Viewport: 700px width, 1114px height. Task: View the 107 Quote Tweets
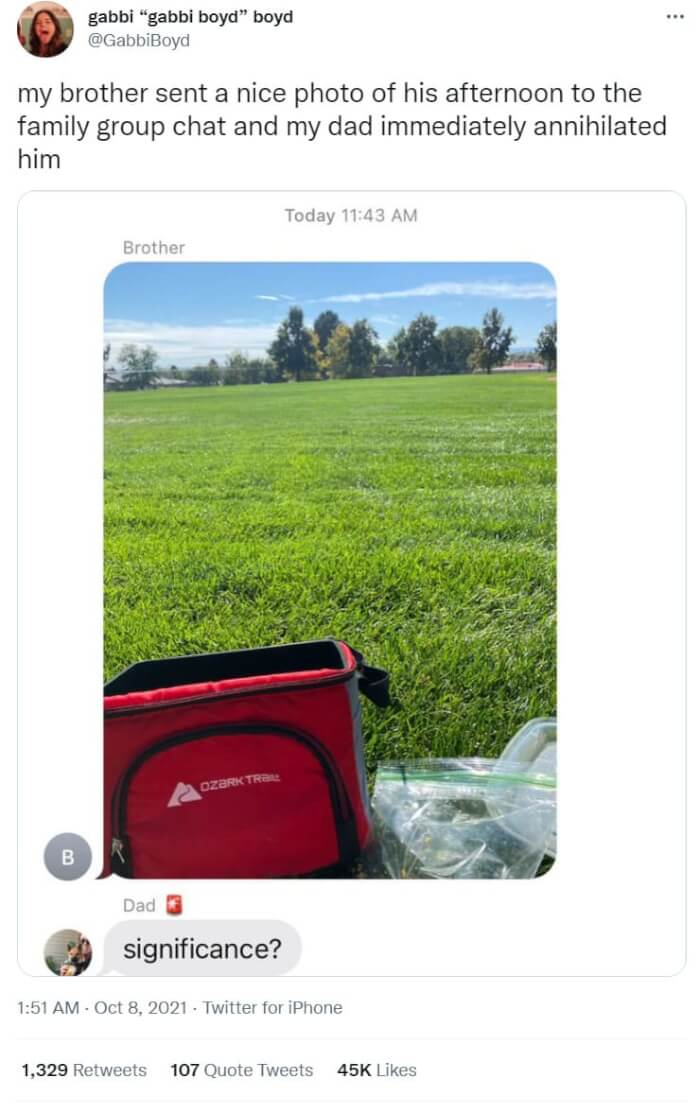pos(241,1070)
